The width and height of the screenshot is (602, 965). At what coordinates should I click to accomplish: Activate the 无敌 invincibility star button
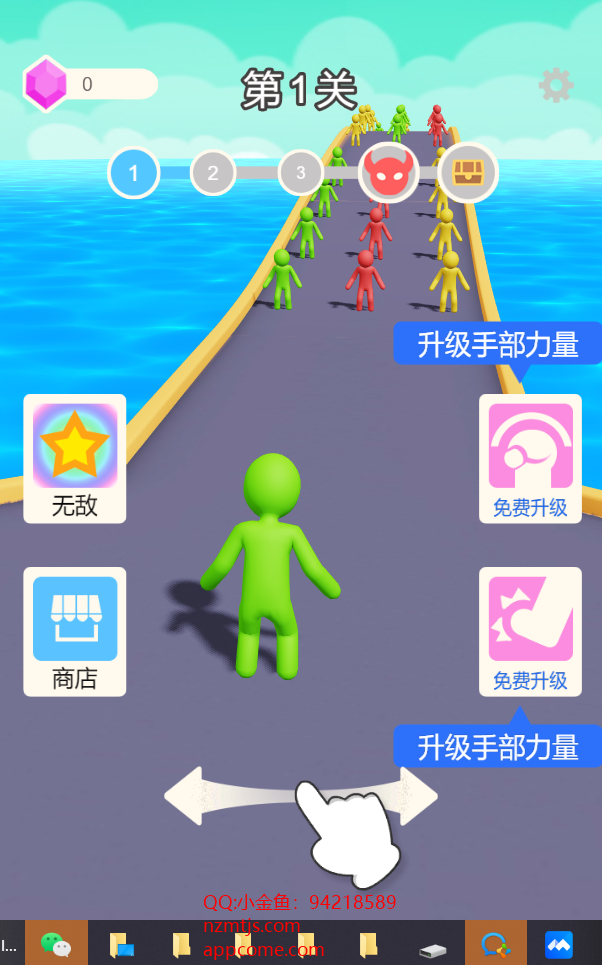point(75,458)
